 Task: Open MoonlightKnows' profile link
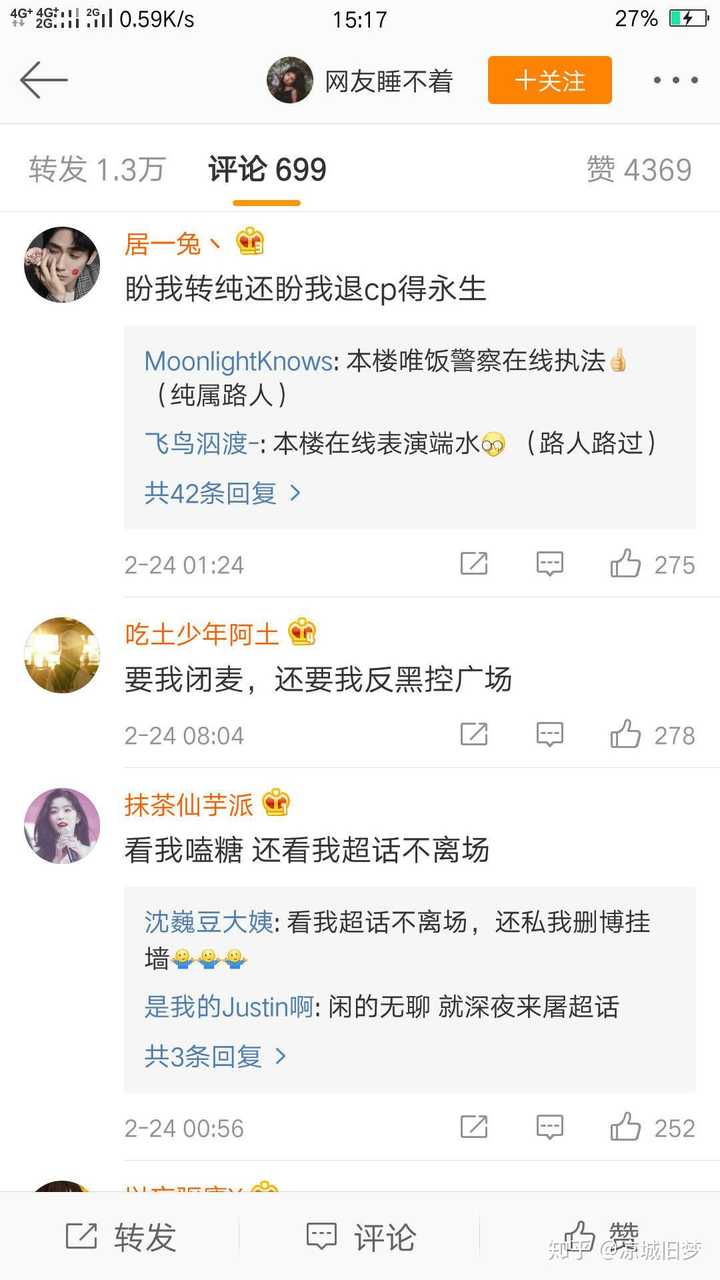pos(238,361)
